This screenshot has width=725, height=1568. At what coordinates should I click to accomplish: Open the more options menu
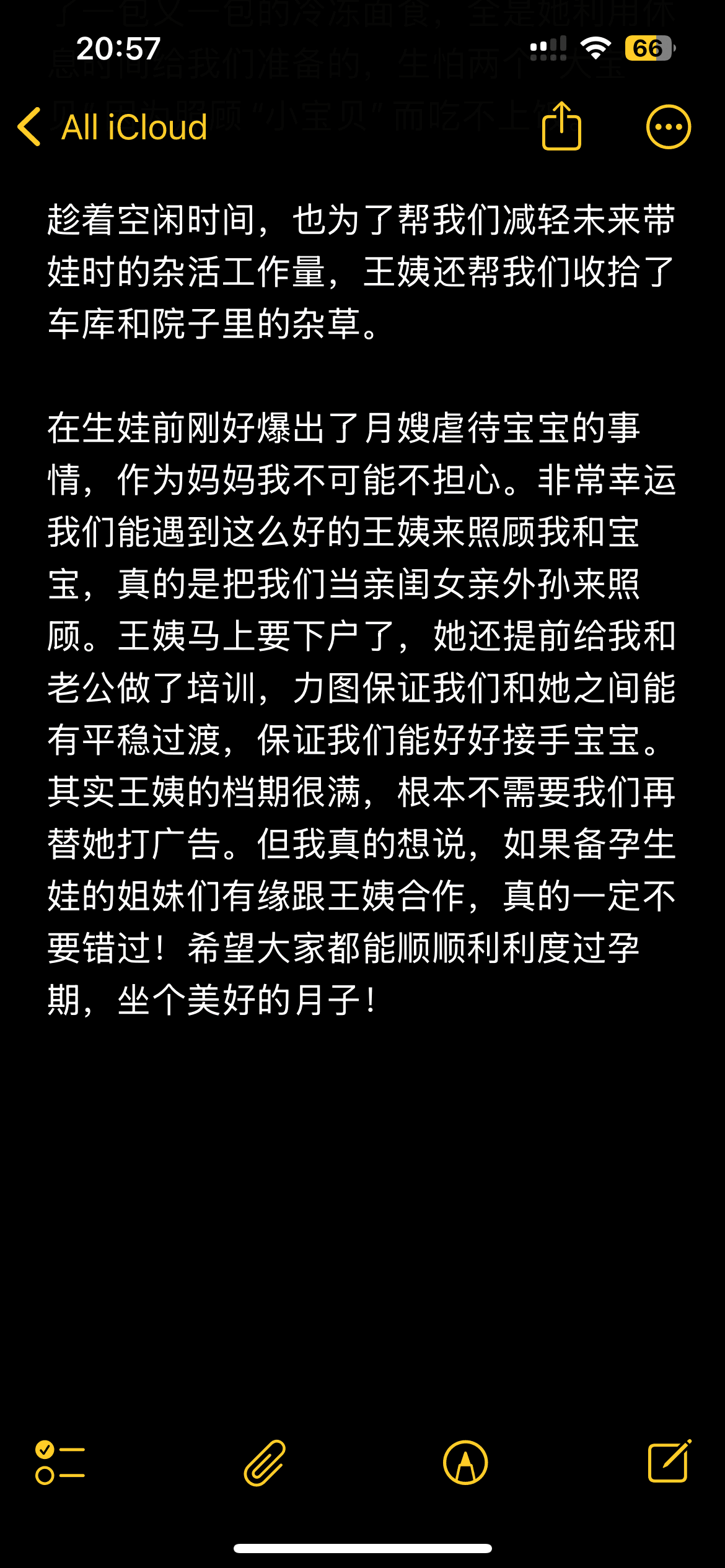tap(668, 128)
